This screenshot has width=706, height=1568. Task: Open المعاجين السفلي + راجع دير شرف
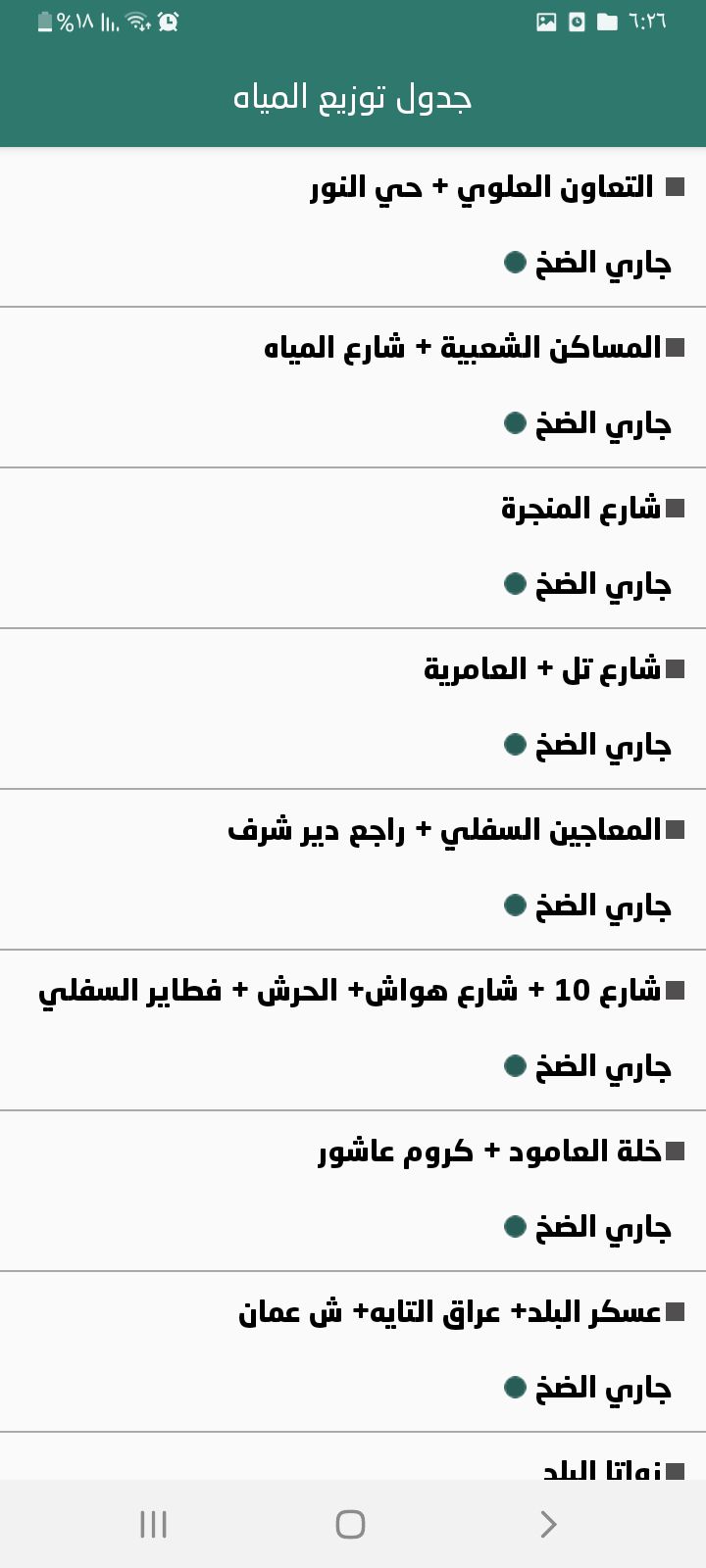[x=443, y=830]
